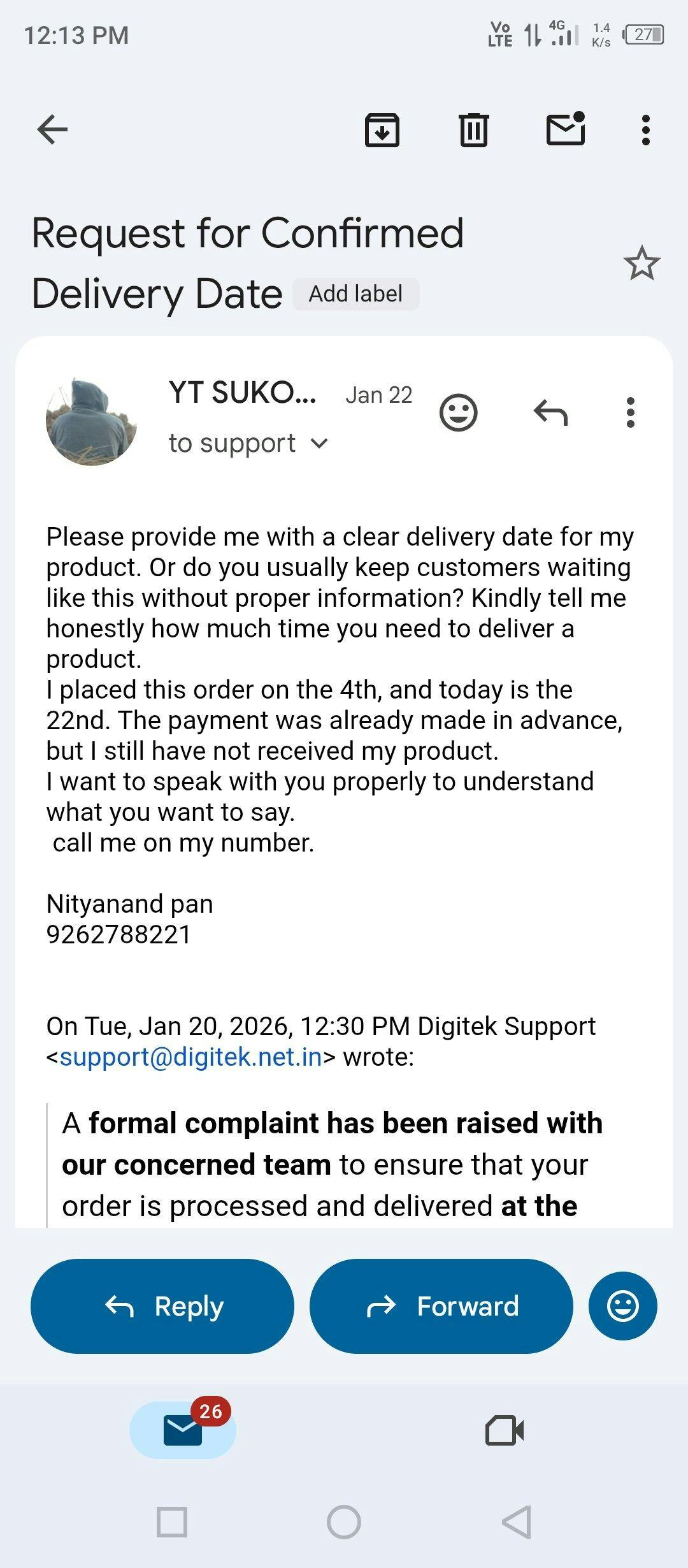Switch to the Mail tab
Viewport: 688px width, 1568px height.
click(x=183, y=1430)
